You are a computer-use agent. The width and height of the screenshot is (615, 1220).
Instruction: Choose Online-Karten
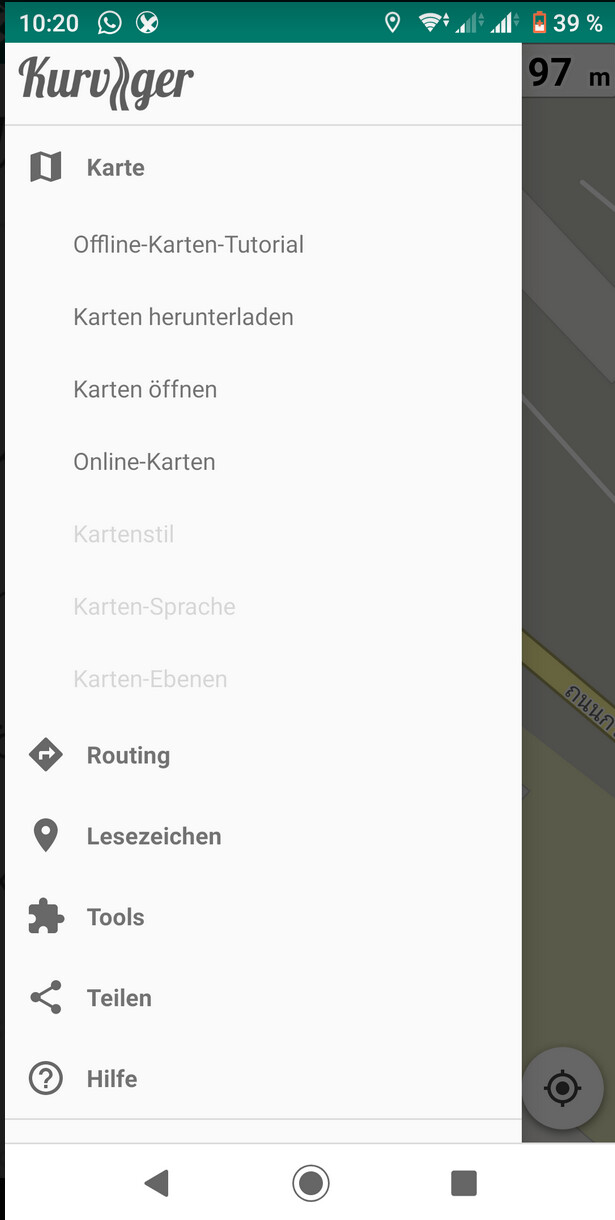coord(144,462)
